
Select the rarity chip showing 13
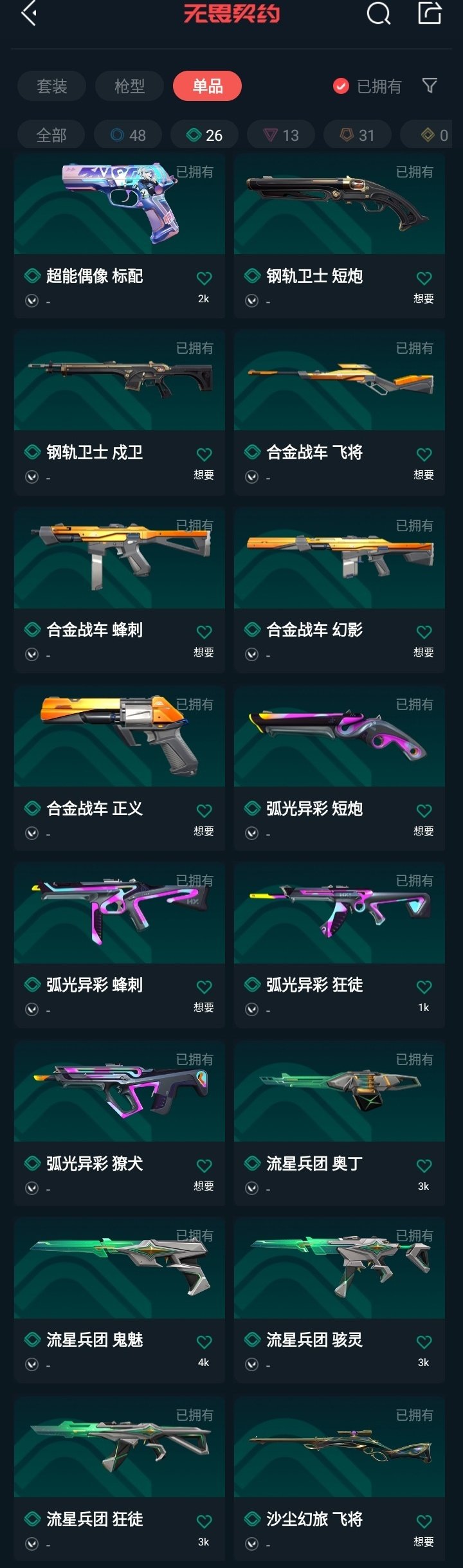coord(281,135)
